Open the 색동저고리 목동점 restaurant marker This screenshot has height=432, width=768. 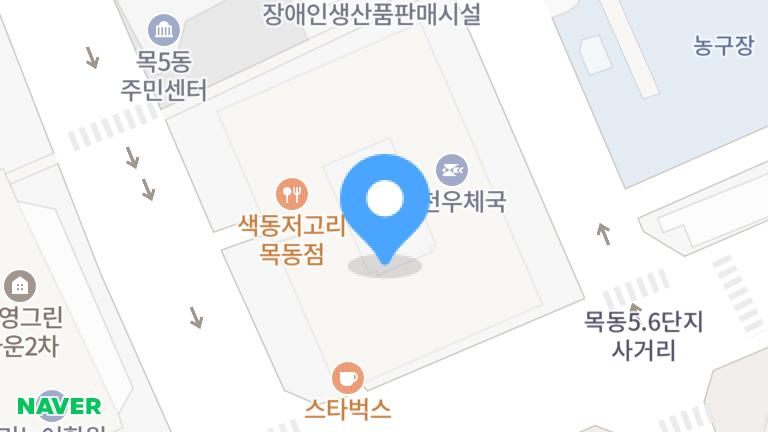[x=291, y=192]
